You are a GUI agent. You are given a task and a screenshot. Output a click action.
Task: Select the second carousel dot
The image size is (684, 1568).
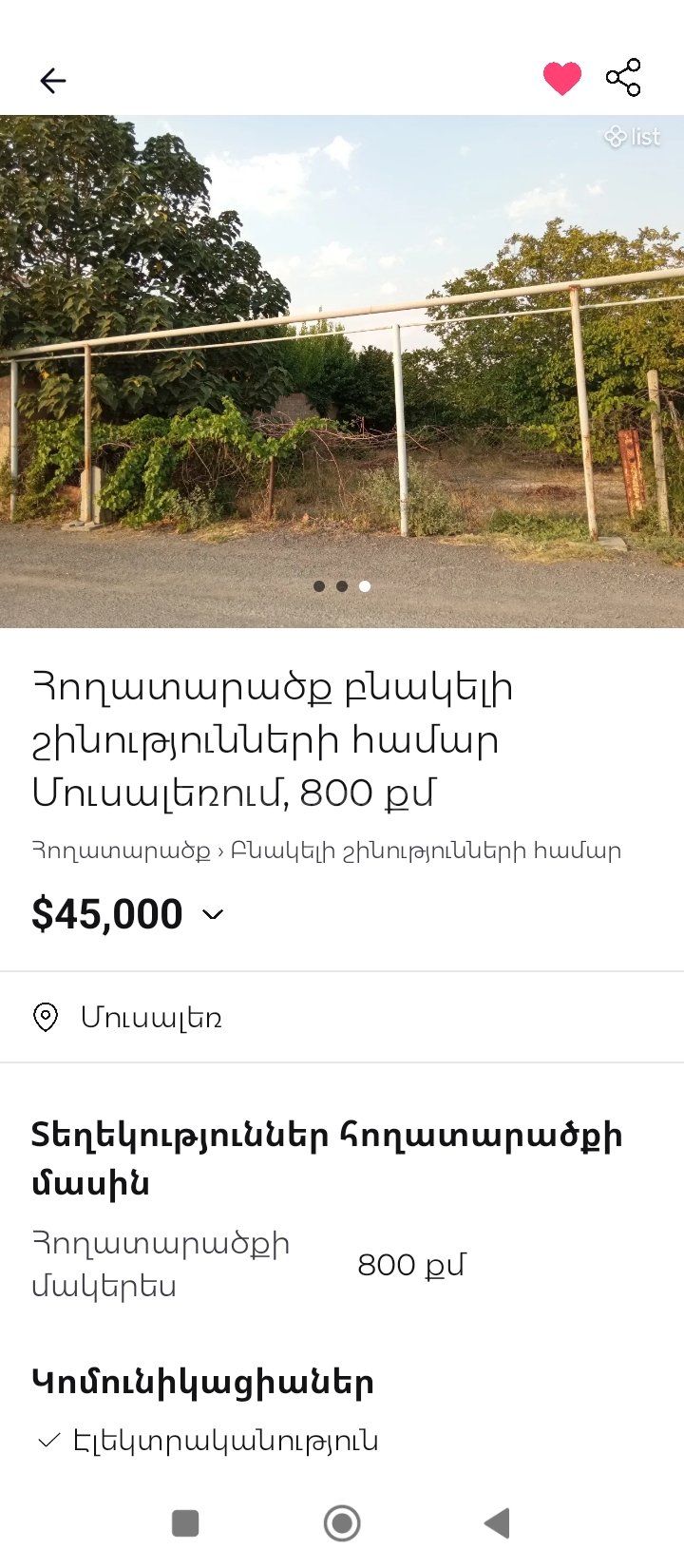pyautogui.click(x=342, y=586)
